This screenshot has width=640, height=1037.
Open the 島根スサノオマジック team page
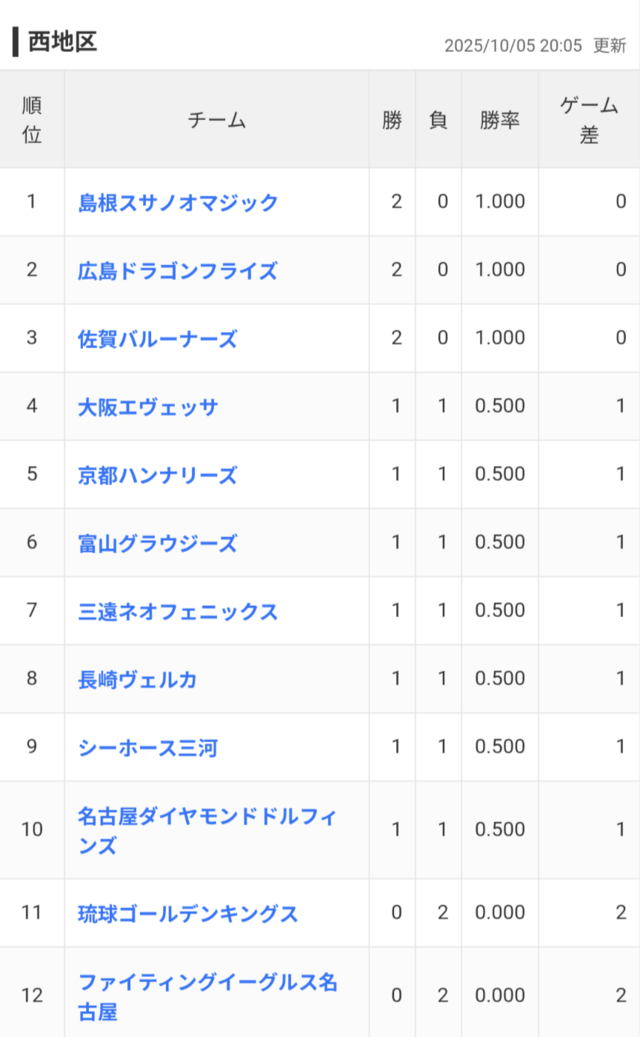178,202
